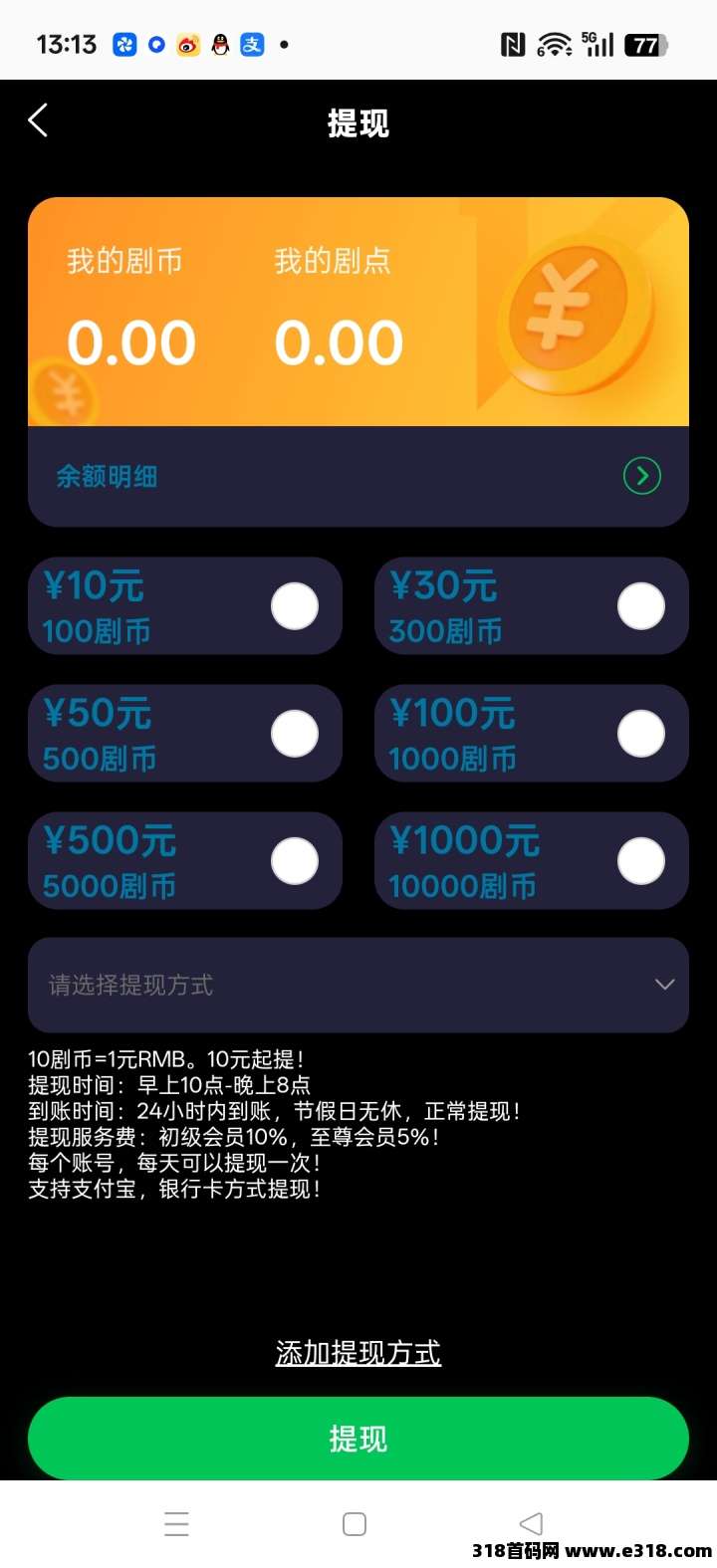Tap the 添加提现方式 link
This screenshot has height=1568, width=717.
pyautogui.click(x=358, y=1353)
